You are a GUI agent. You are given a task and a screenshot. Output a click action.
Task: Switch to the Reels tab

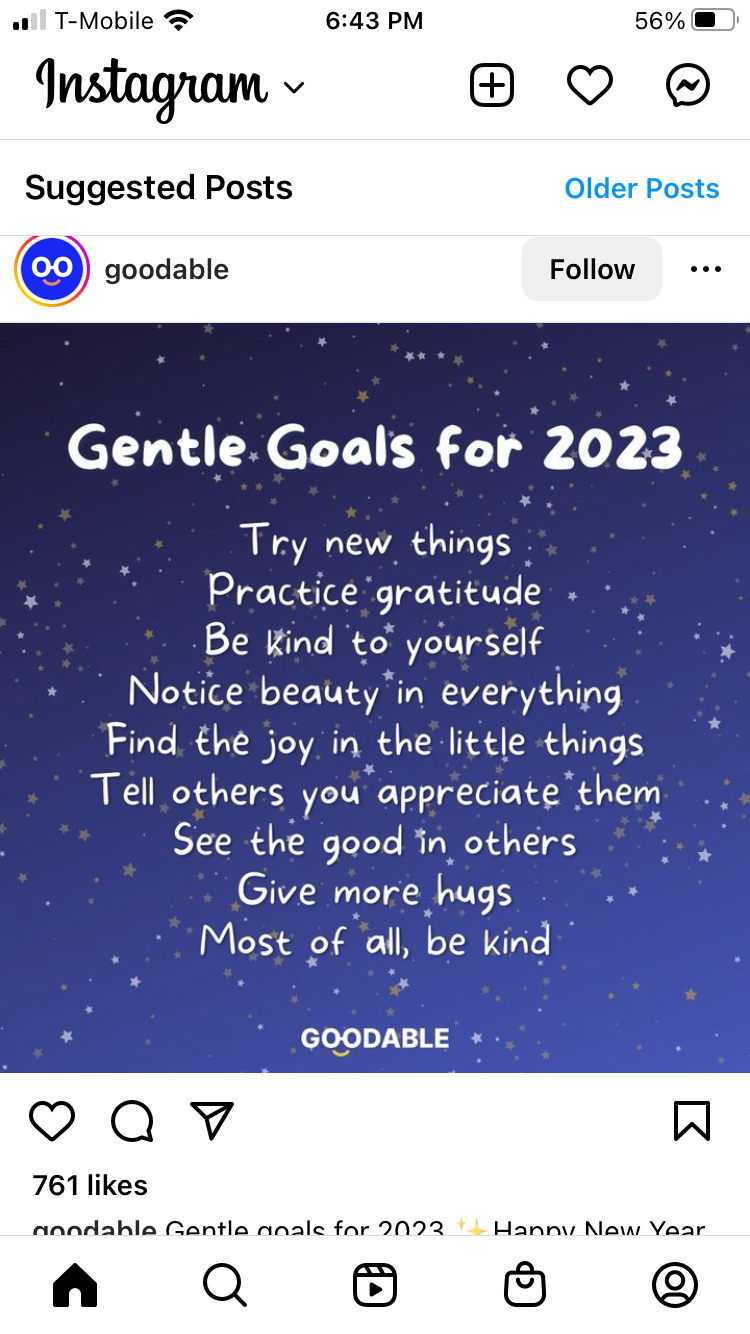click(375, 1285)
